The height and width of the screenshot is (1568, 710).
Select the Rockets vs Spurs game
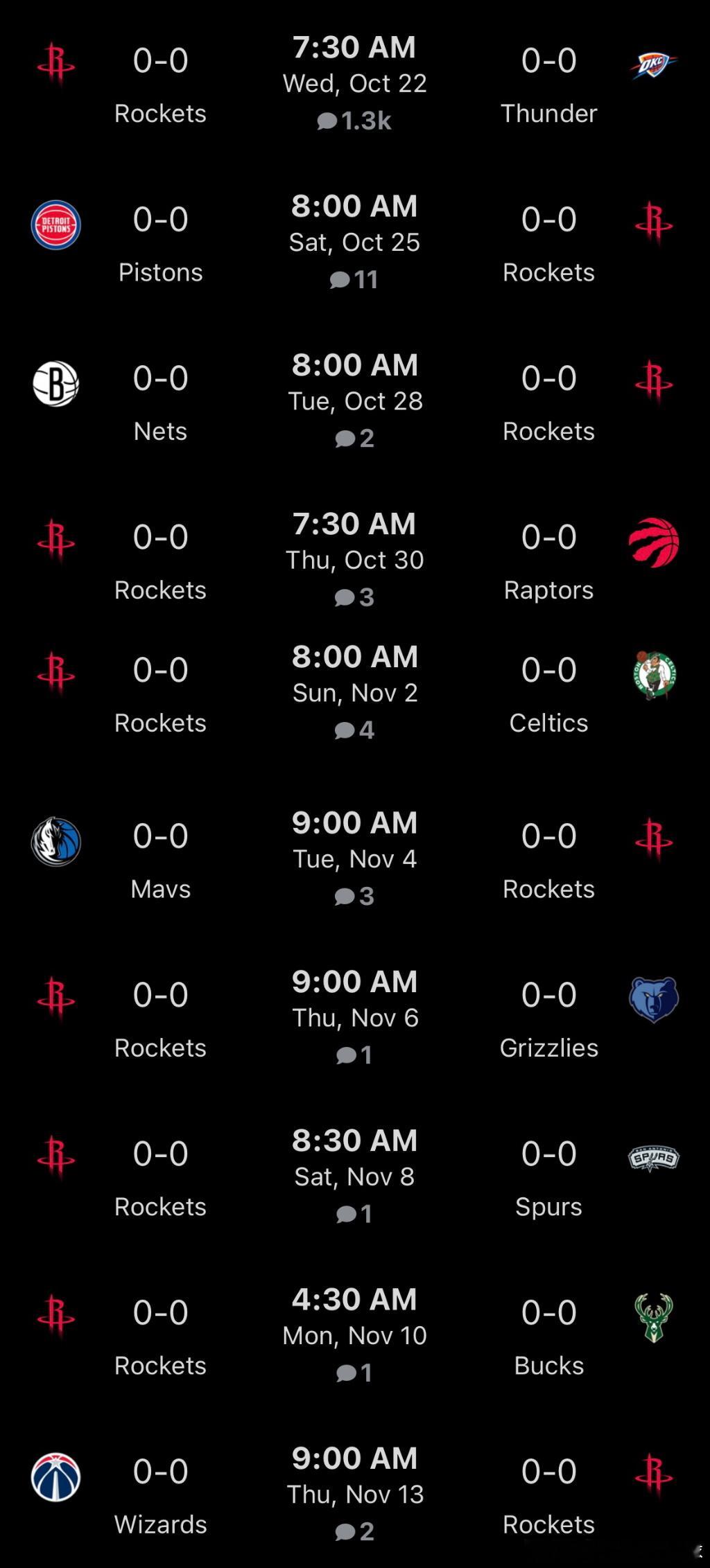354,1176
